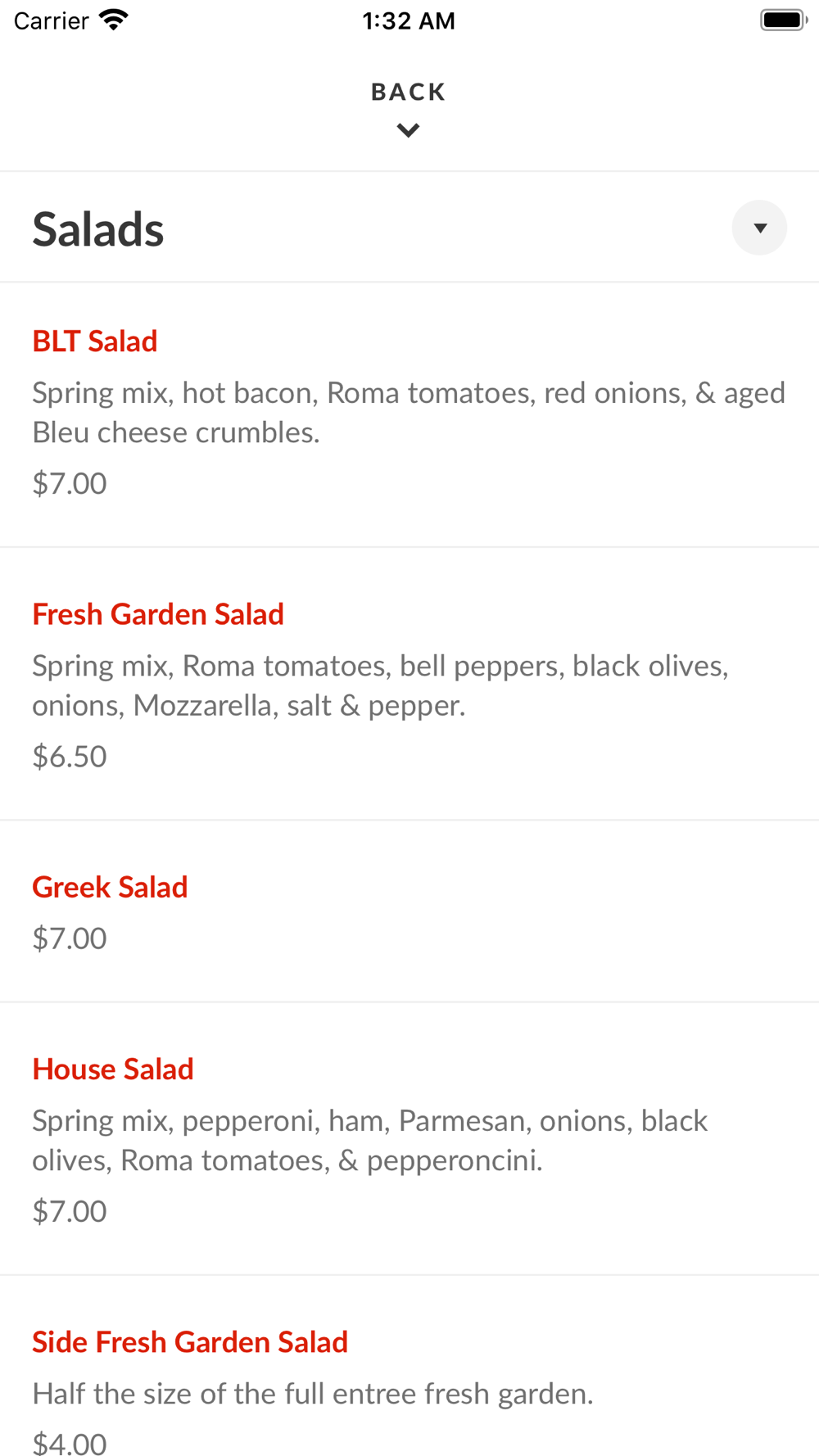Viewport: 819px width, 1456px height.
Task: Choose the Greek Salad item
Action: coord(110,887)
